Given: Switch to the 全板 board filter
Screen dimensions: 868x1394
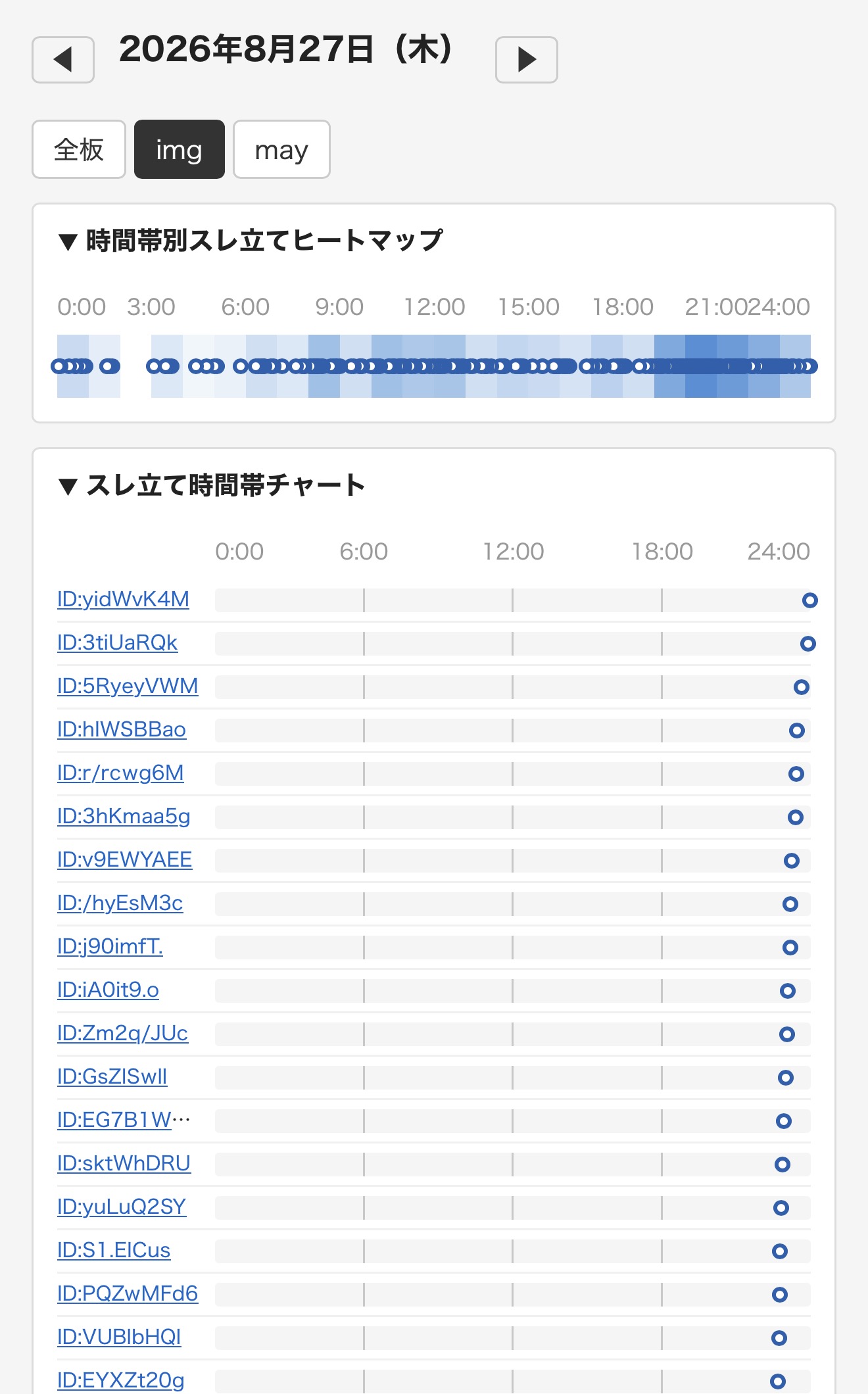Looking at the screenshot, I should [79, 149].
